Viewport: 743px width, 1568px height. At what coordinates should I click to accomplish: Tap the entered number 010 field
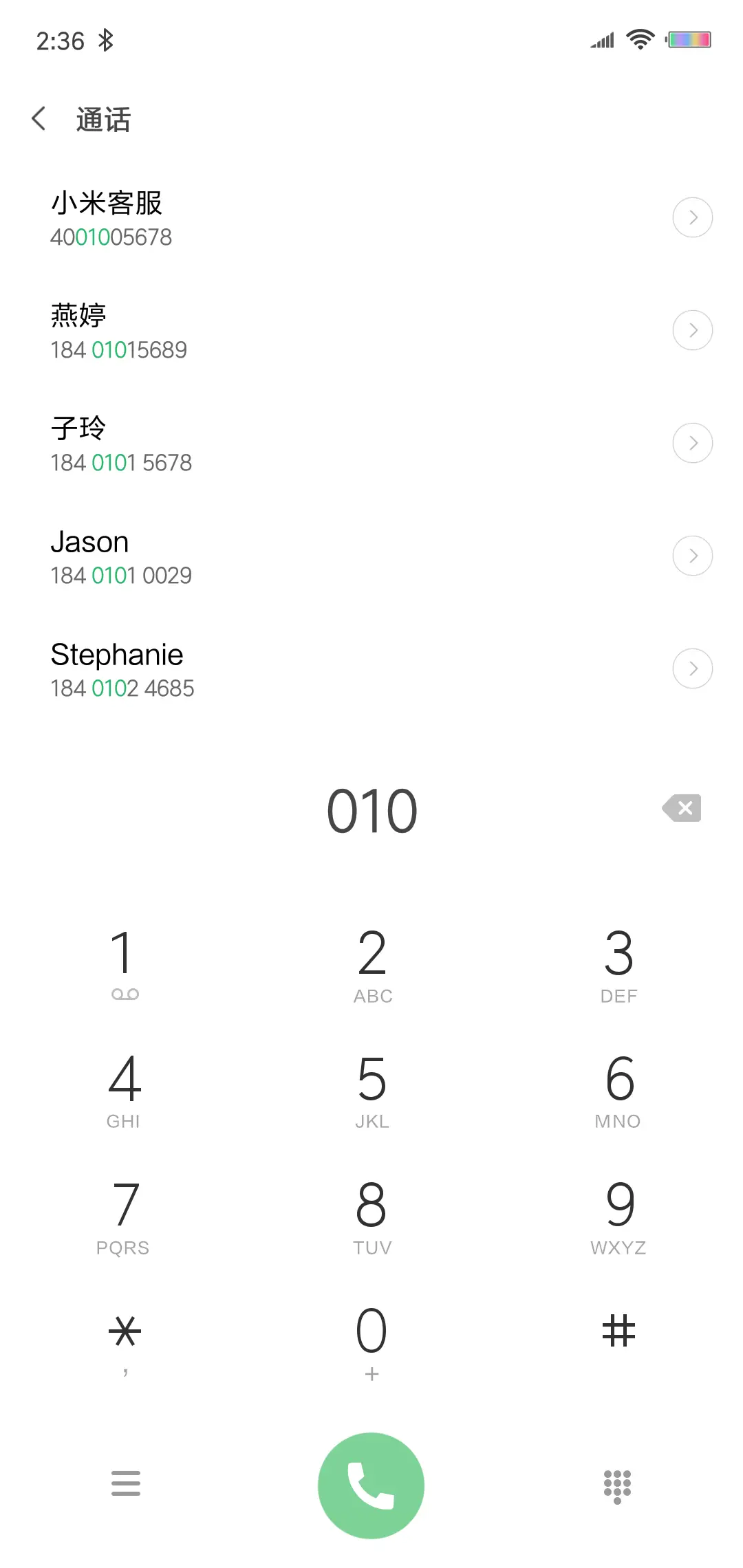[x=371, y=809]
